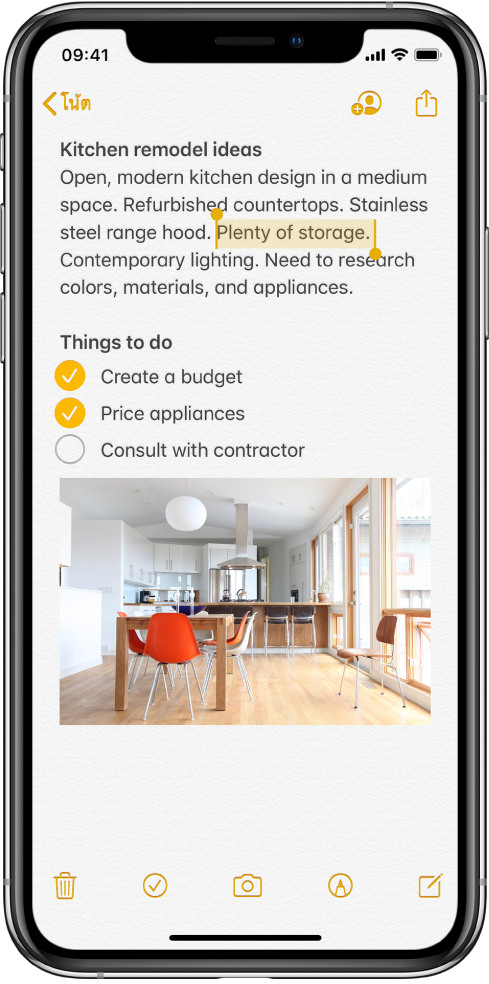This screenshot has height=984, width=489.
Task: Uncheck the Create a budget item
Action: [70, 376]
